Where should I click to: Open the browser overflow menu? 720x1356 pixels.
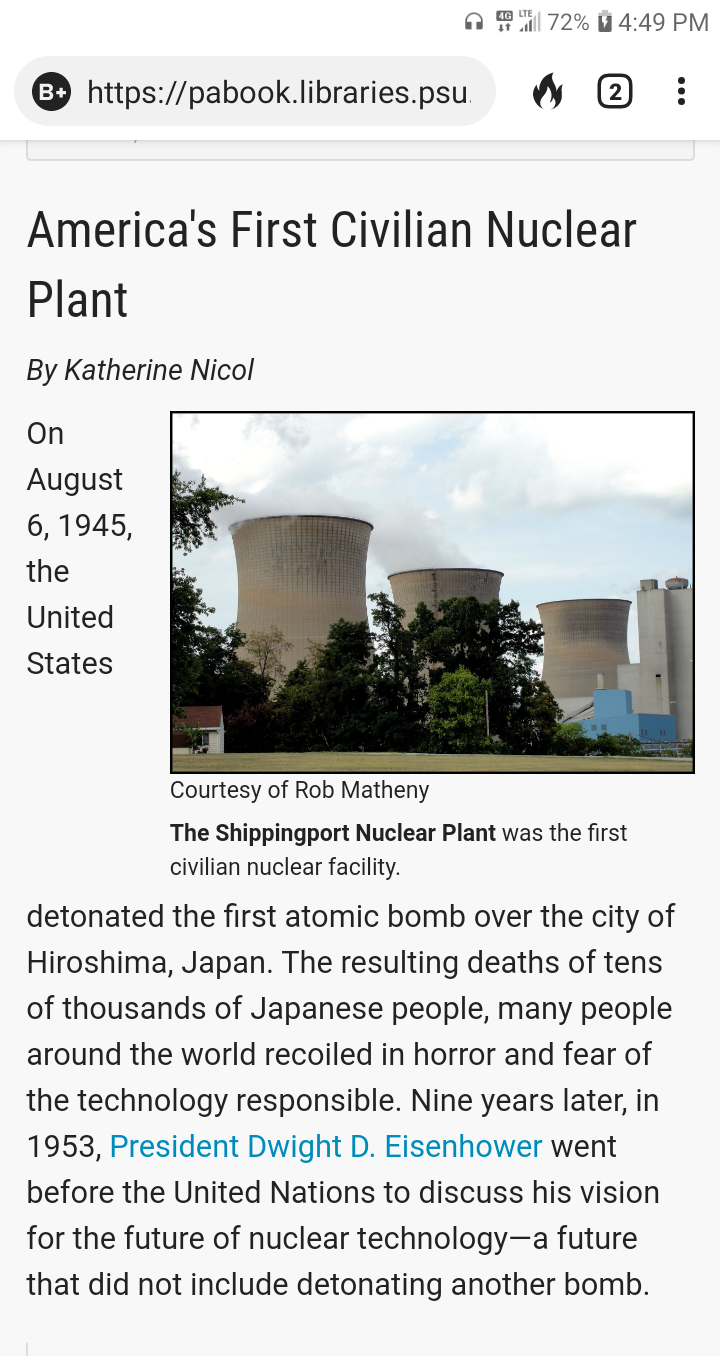pos(681,92)
